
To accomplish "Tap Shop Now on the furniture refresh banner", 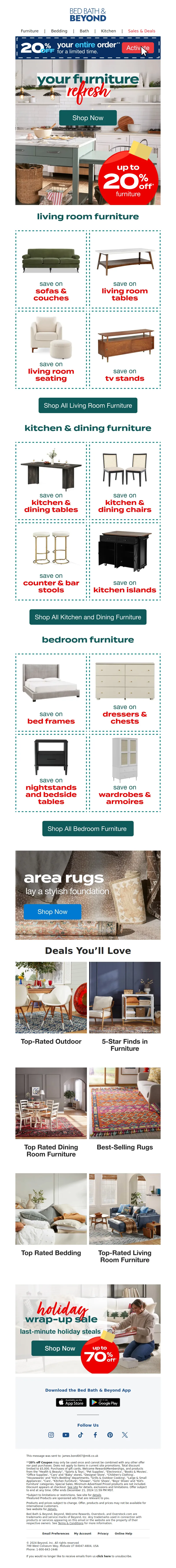I will (88, 118).
